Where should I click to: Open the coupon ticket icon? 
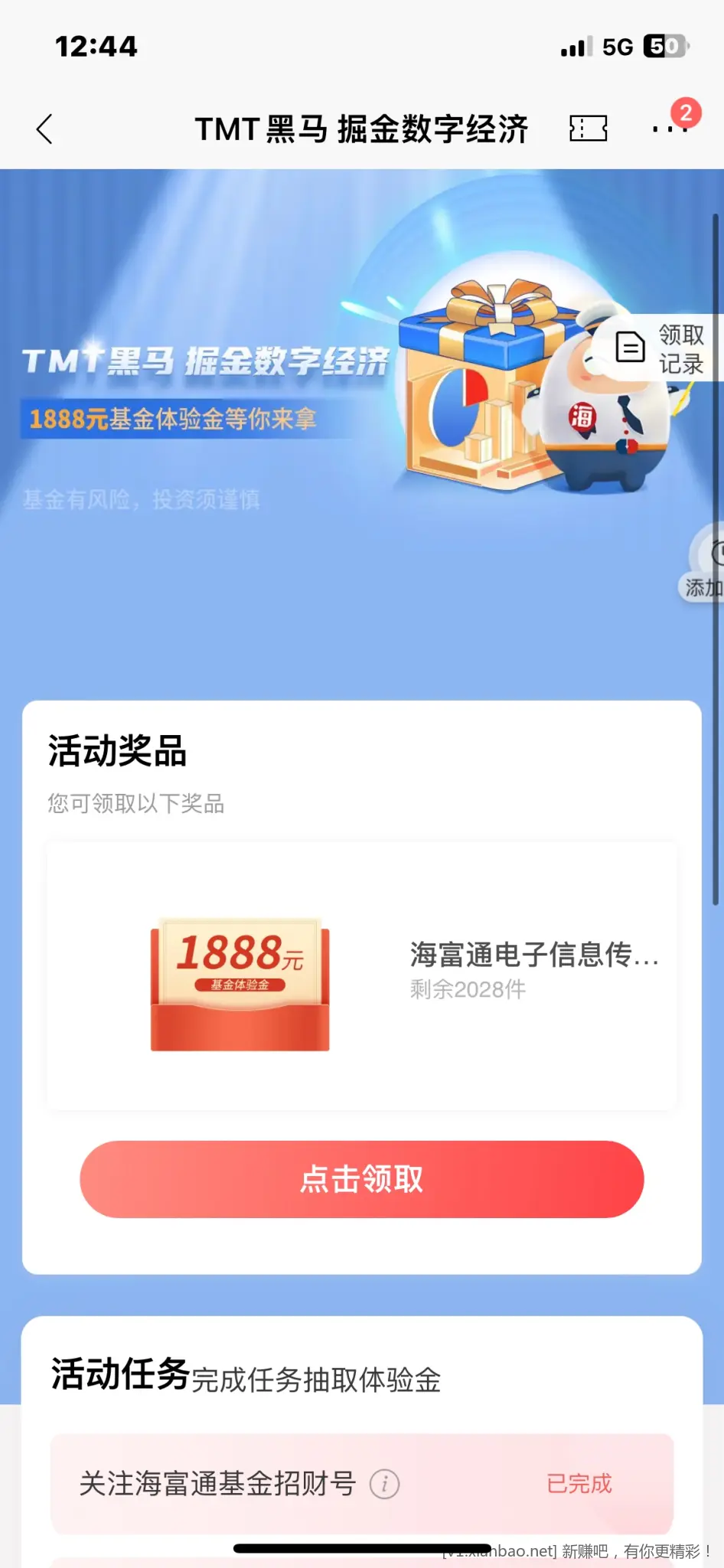click(588, 129)
